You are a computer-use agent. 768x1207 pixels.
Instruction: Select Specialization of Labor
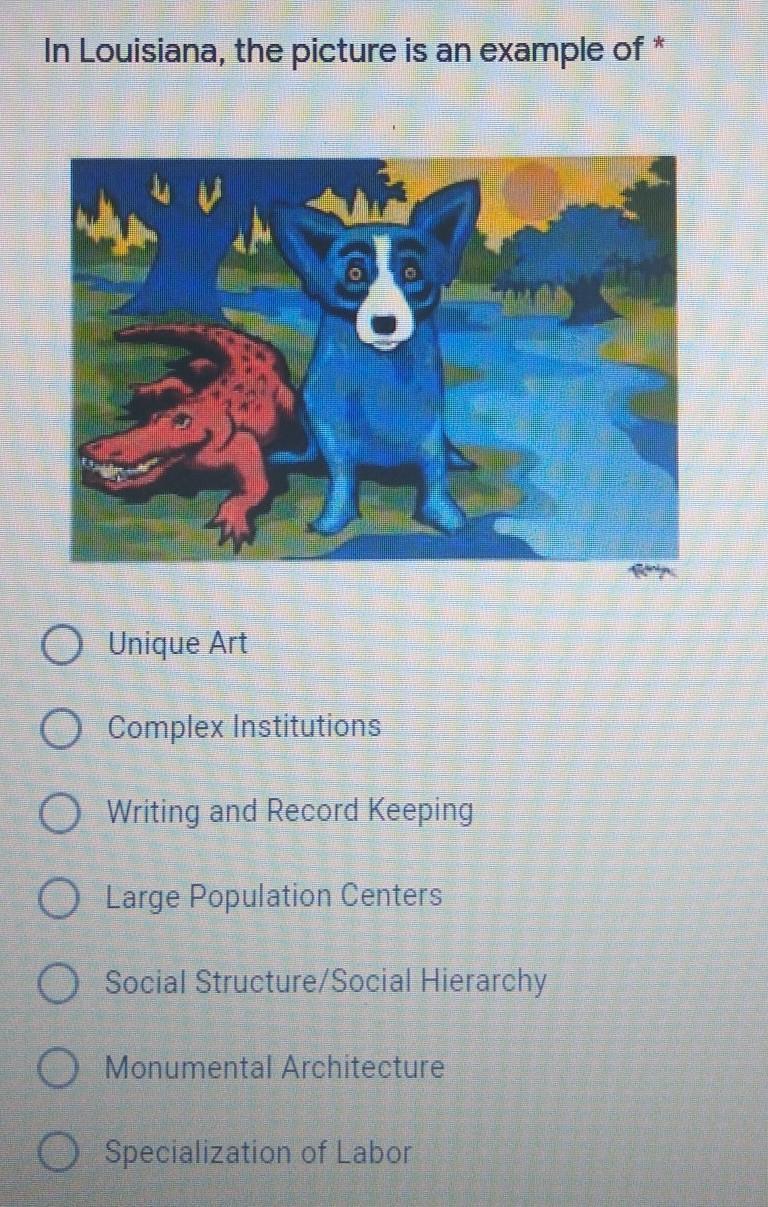[x=58, y=1154]
